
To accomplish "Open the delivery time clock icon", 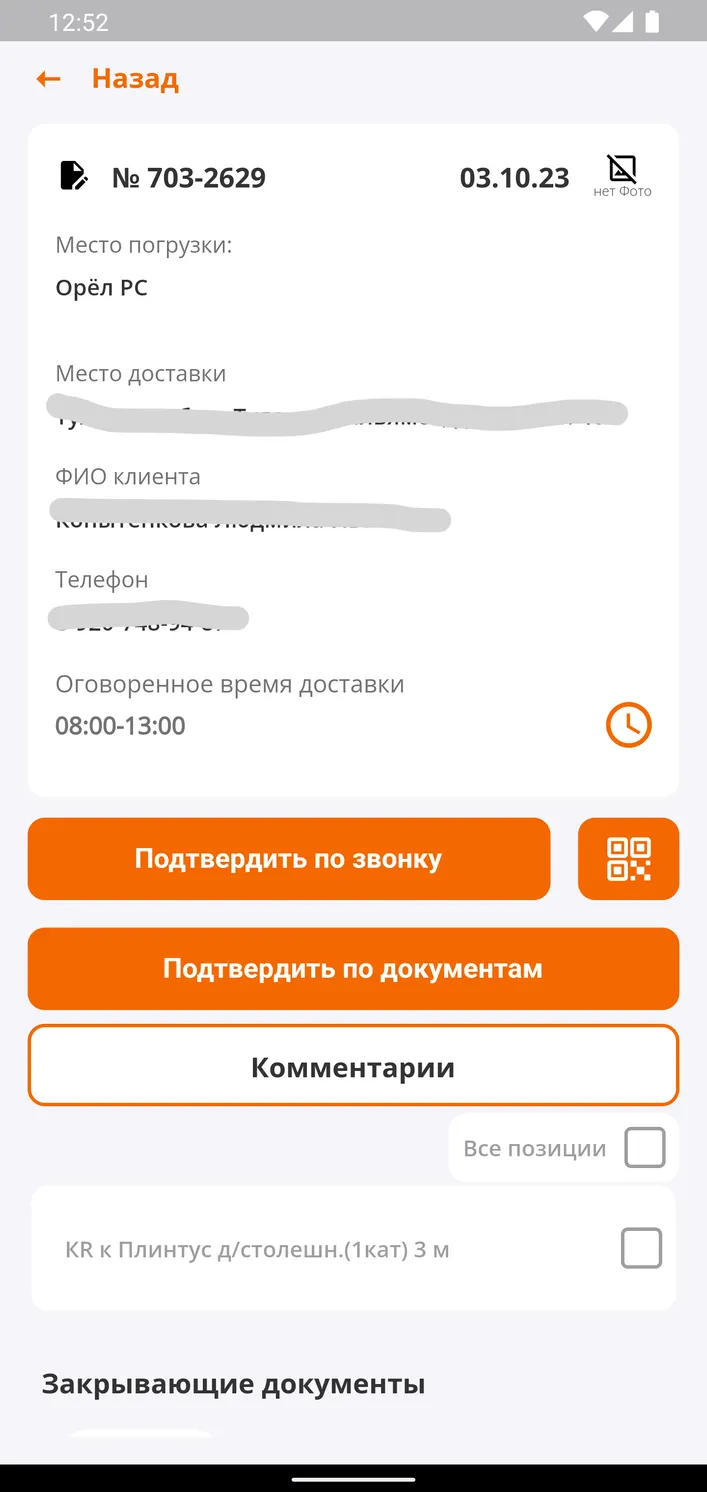I will pyautogui.click(x=628, y=725).
